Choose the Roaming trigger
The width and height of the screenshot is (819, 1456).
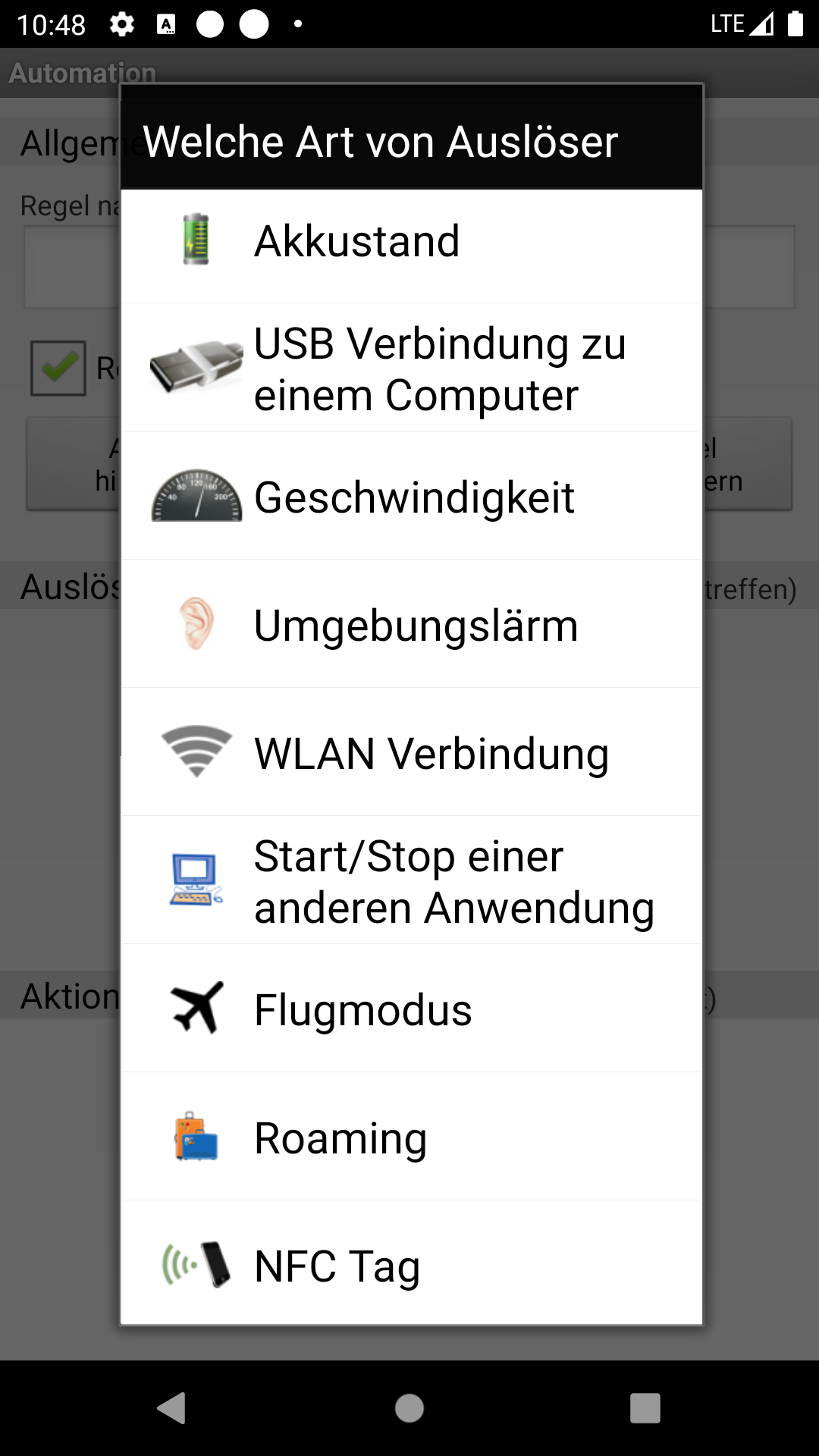[x=411, y=1137]
